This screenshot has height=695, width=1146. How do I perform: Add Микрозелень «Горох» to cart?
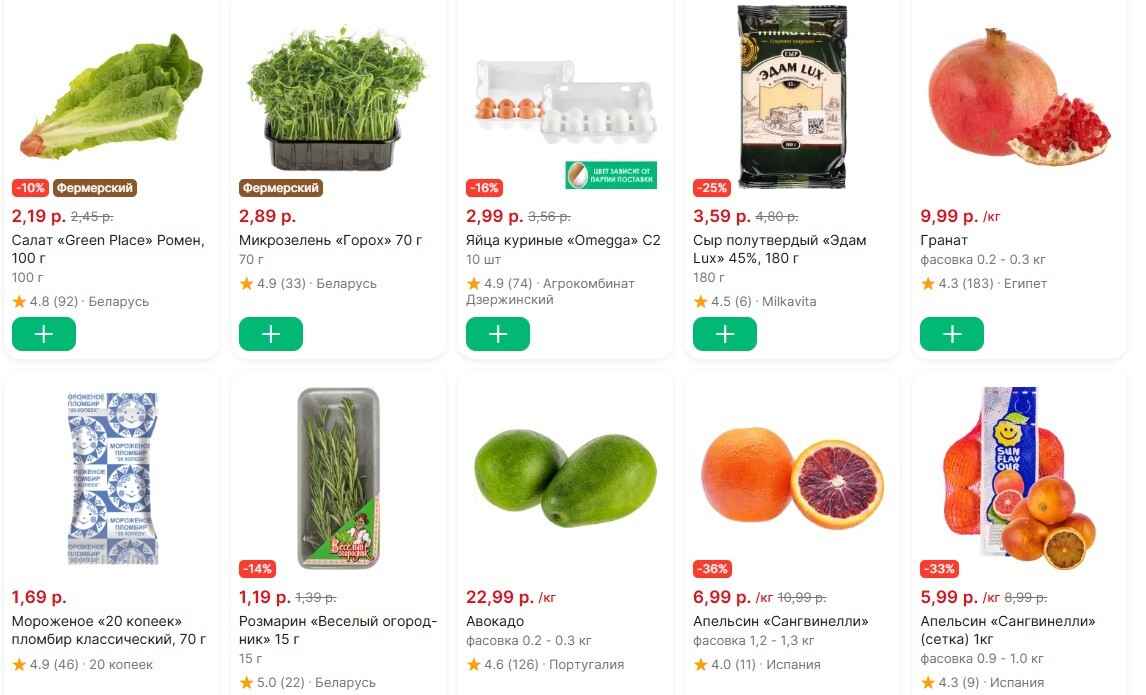pos(270,334)
